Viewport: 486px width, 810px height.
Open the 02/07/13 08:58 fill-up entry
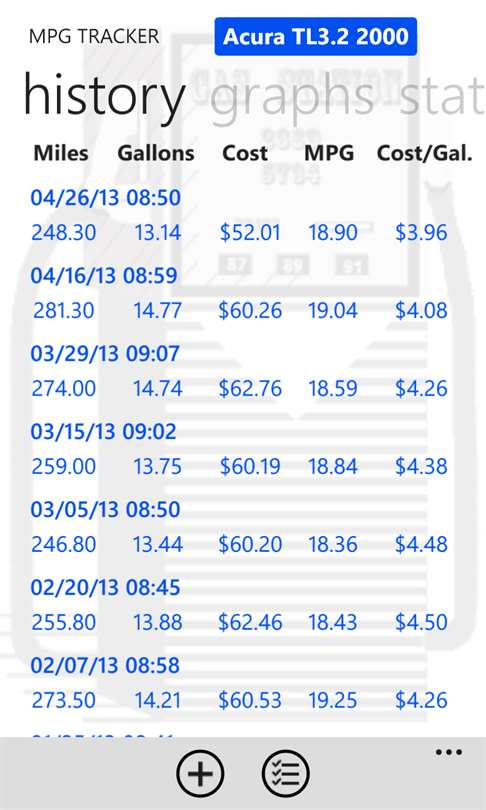click(x=239, y=683)
